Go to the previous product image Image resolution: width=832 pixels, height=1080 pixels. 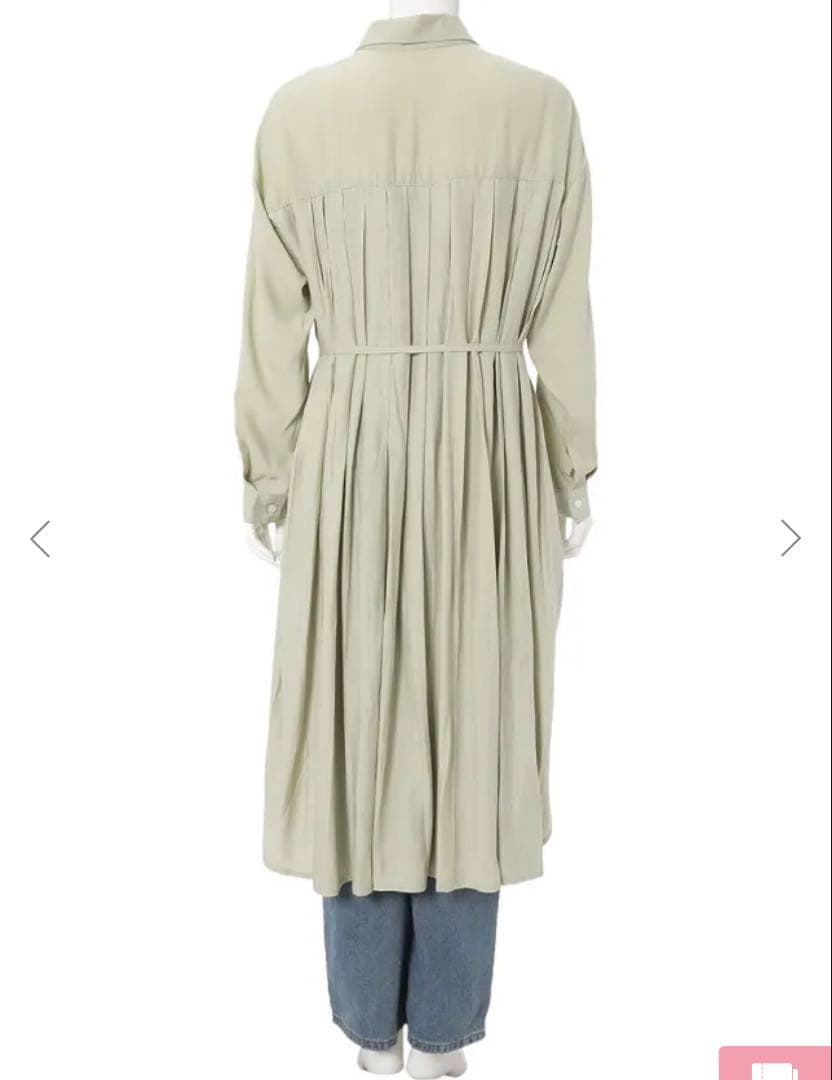(40, 539)
